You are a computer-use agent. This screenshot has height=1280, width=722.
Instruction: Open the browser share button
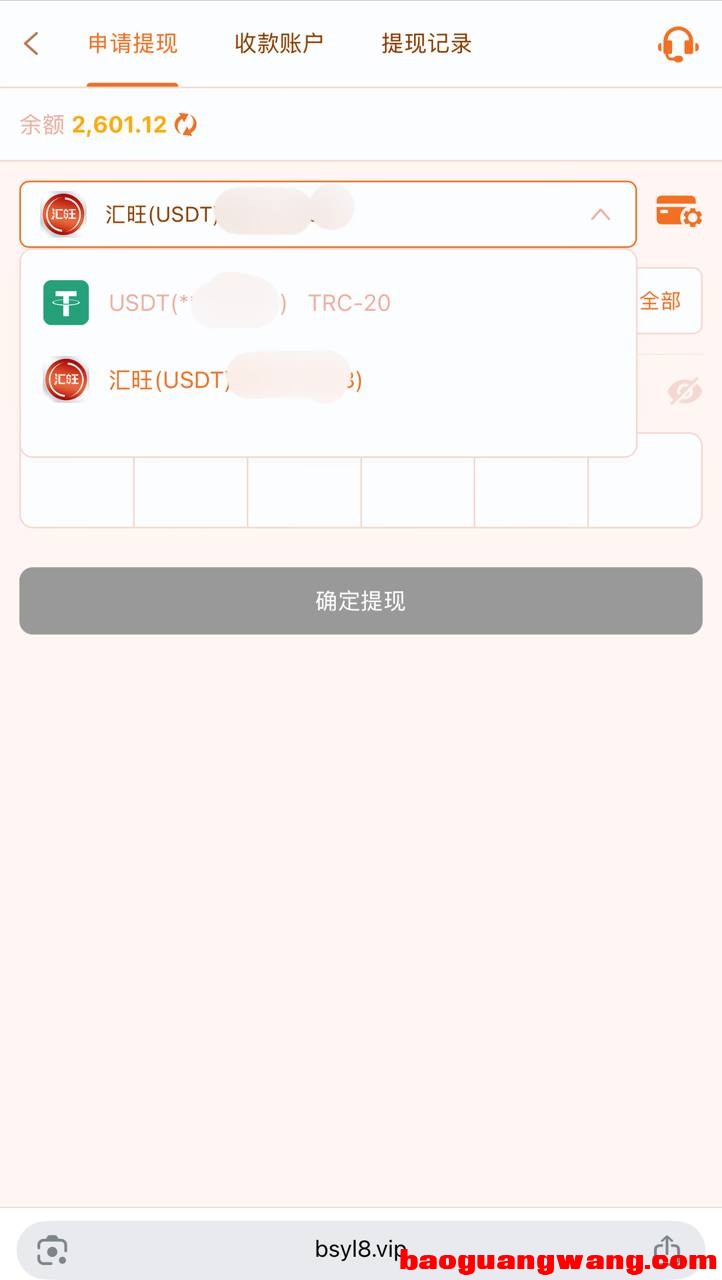pos(667,1250)
